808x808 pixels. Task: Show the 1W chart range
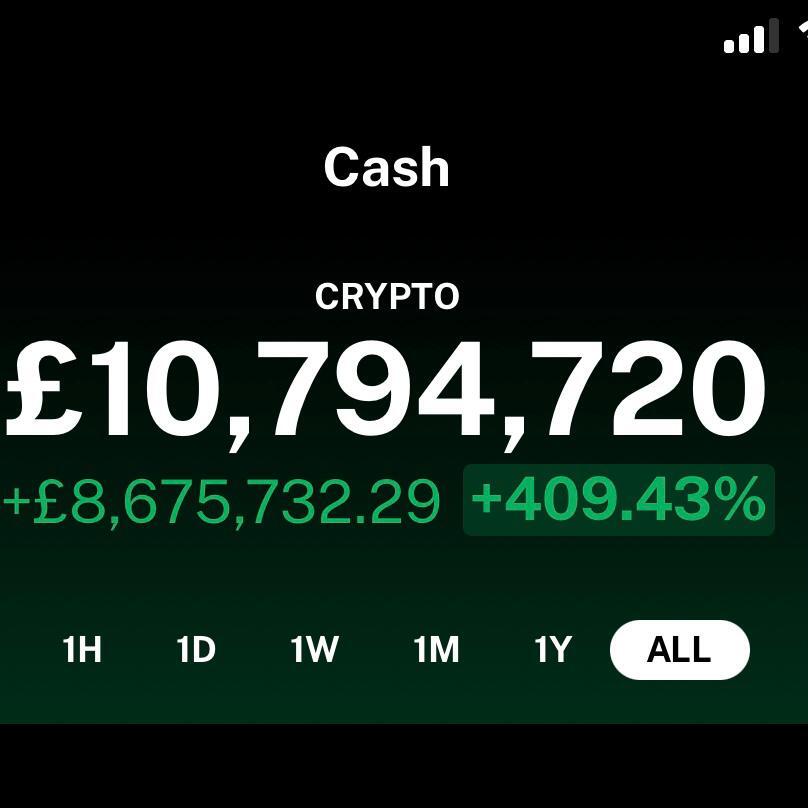click(x=314, y=650)
